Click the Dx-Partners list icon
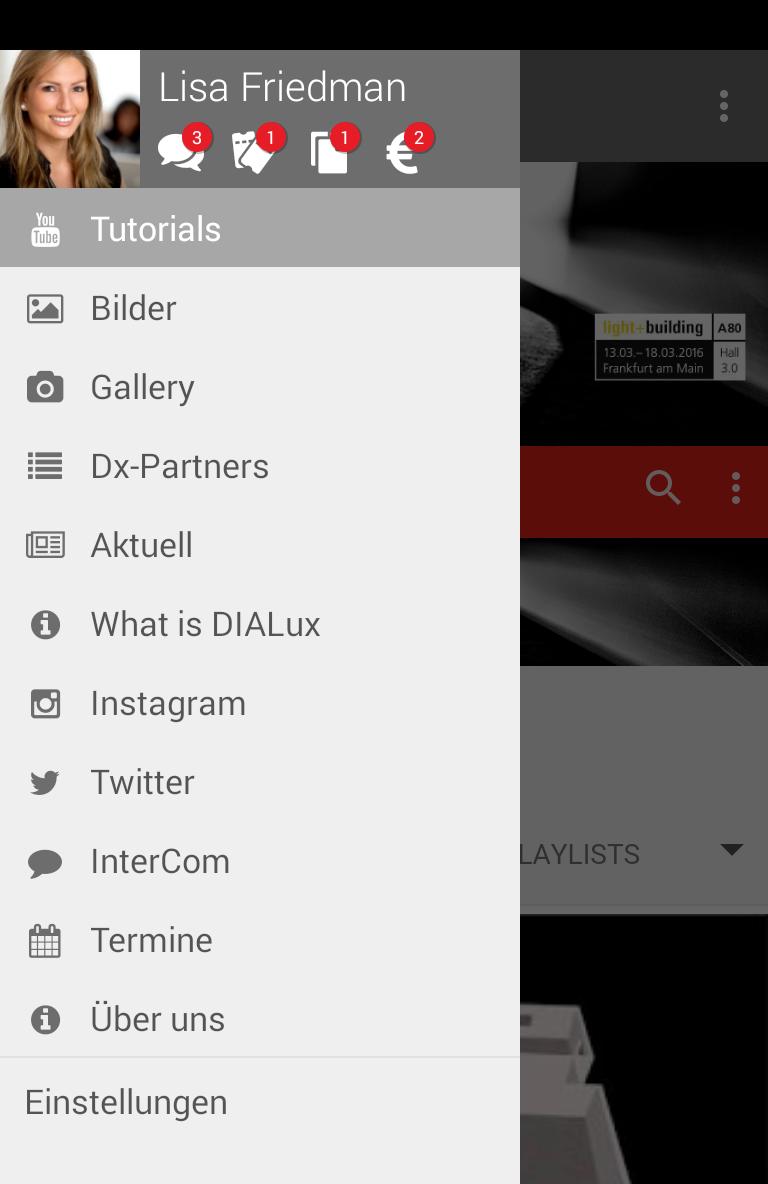This screenshot has height=1184, width=768. (44, 466)
